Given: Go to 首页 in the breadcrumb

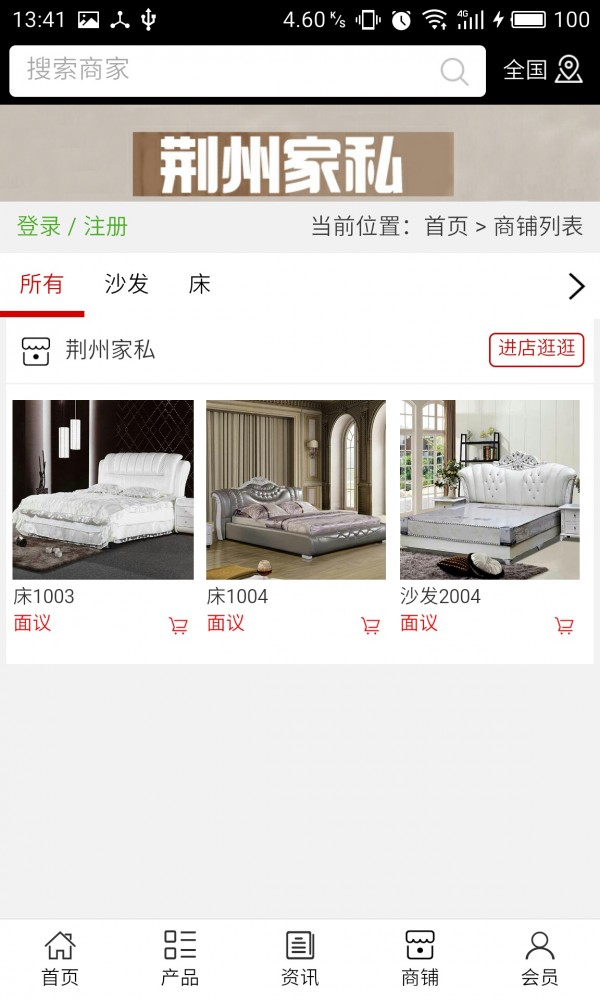Looking at the screenshot, I should (x=446, y=226).
